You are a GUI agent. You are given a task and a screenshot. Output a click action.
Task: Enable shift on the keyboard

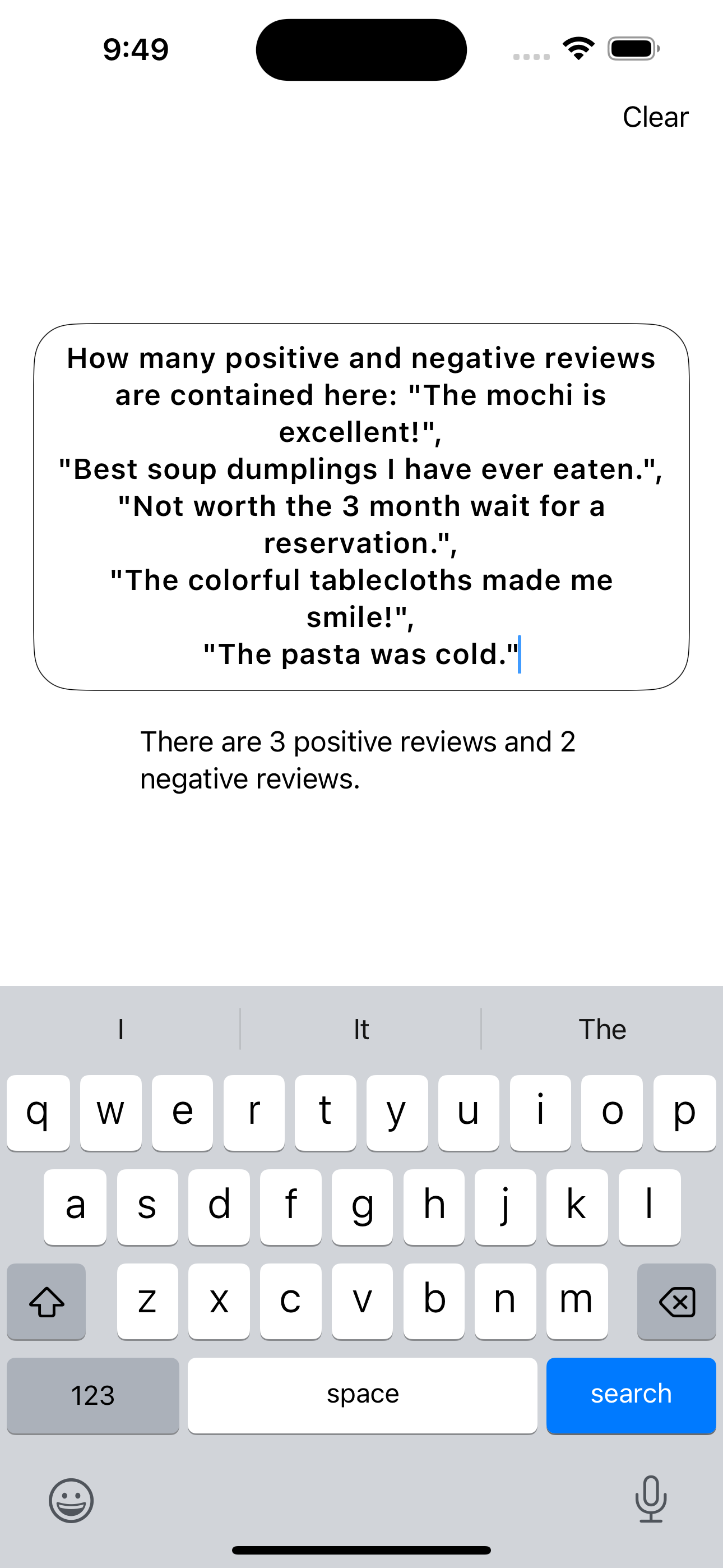(47, 1302)
